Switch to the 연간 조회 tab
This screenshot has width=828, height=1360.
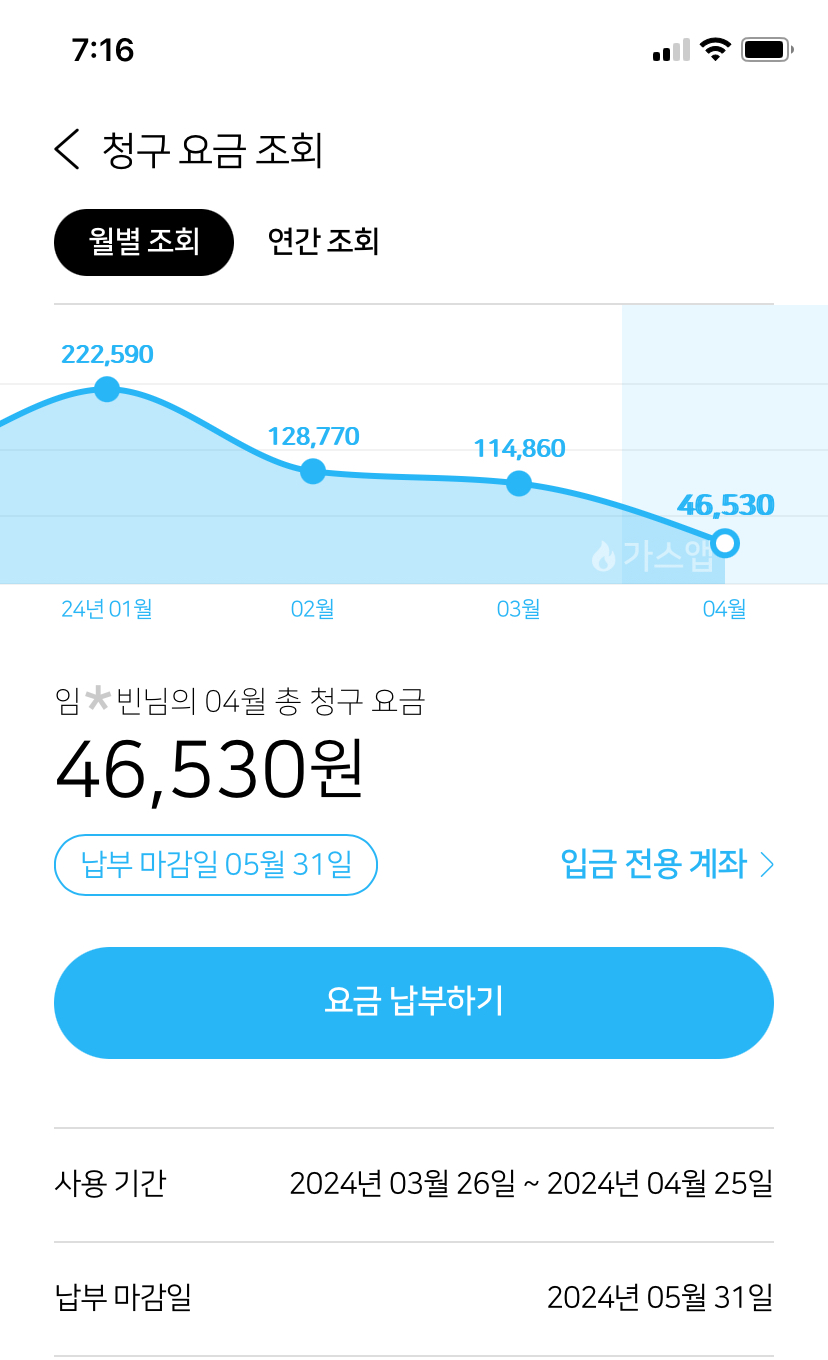[323, 242]
